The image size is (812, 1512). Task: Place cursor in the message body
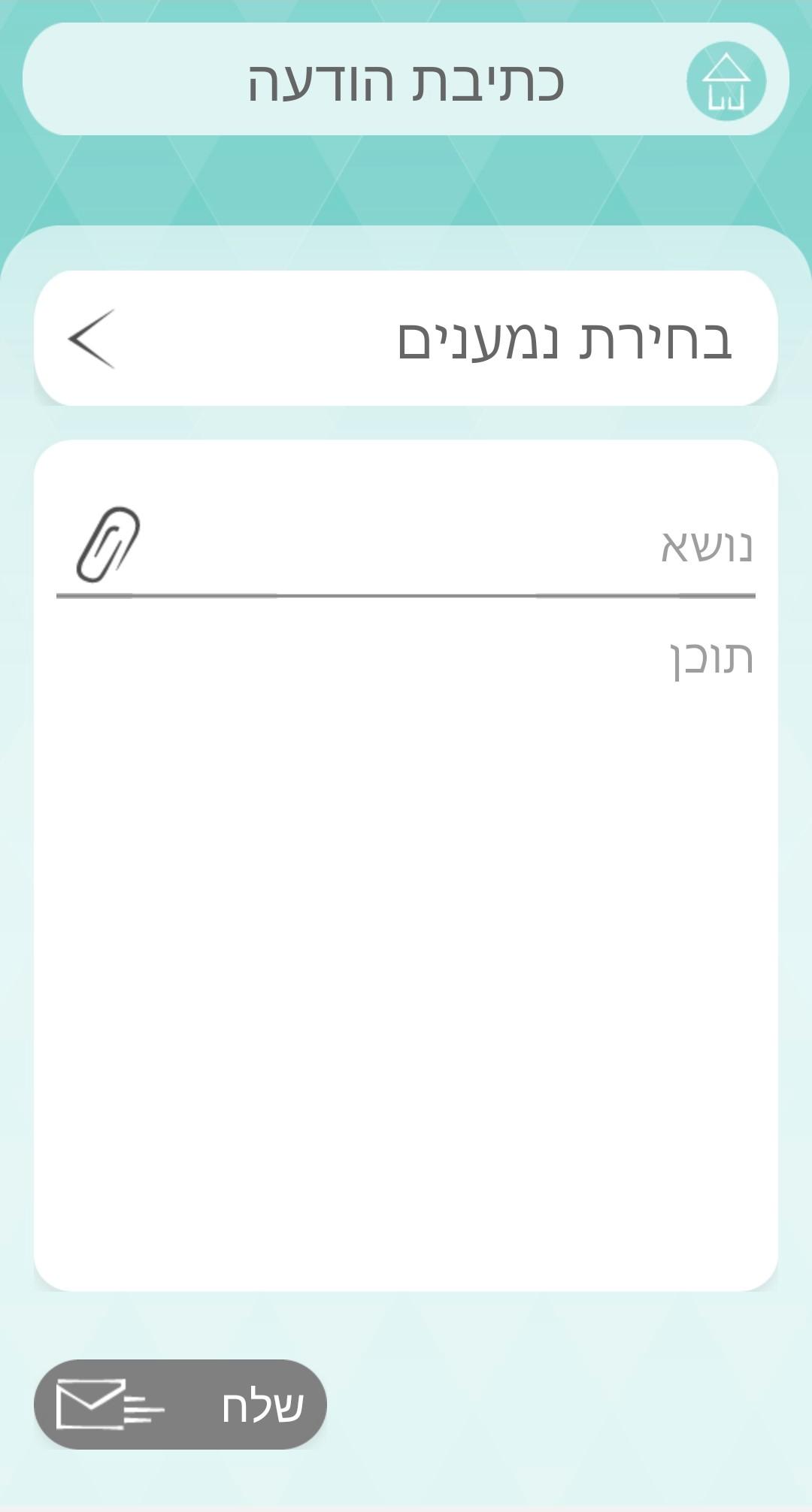(x=406, y=827)
